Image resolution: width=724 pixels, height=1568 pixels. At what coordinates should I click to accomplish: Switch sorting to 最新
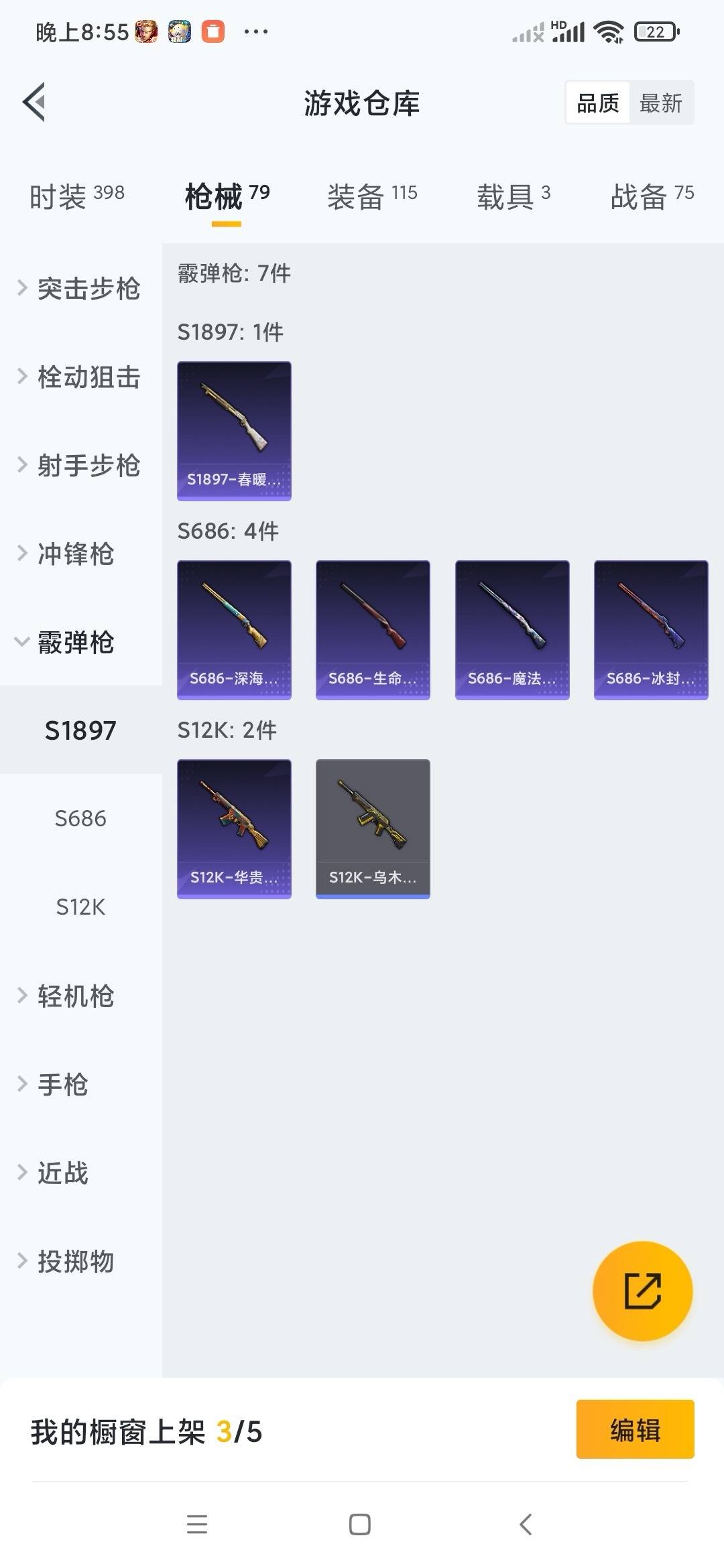pos(662,102)
